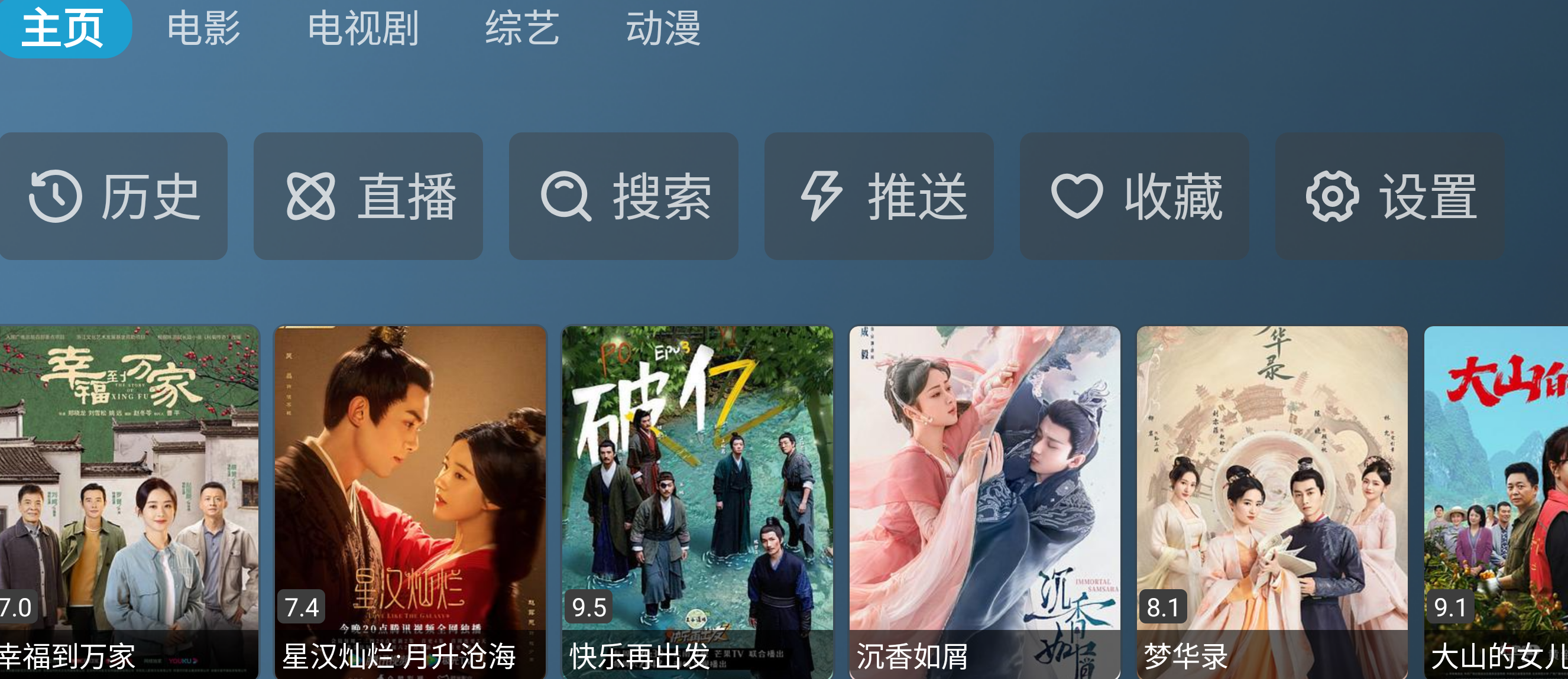This screenshot has width=1568, height=679.
Task: View the 梦华录 show card
Action: (1272, 499)
